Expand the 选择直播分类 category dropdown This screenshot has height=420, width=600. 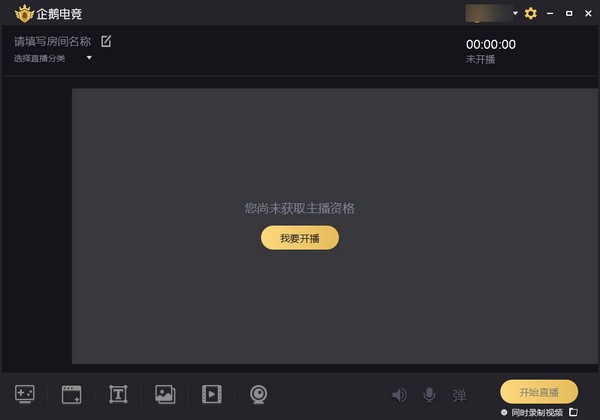[x=88, y=58]
